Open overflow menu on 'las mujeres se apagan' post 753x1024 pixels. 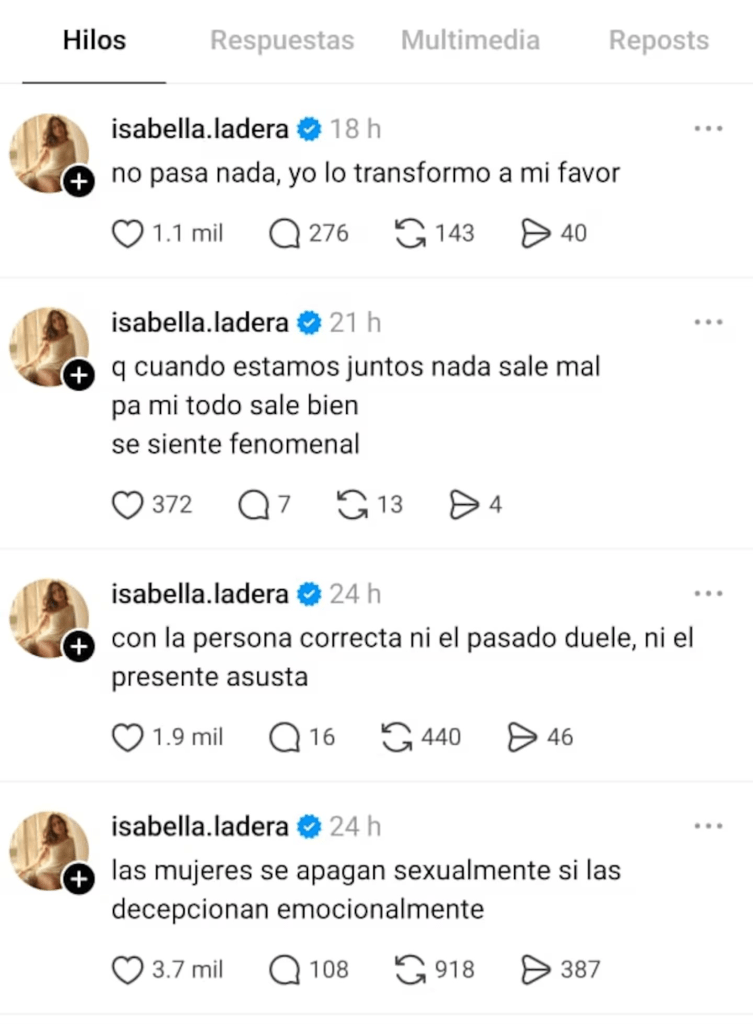[x=707, y=826]
